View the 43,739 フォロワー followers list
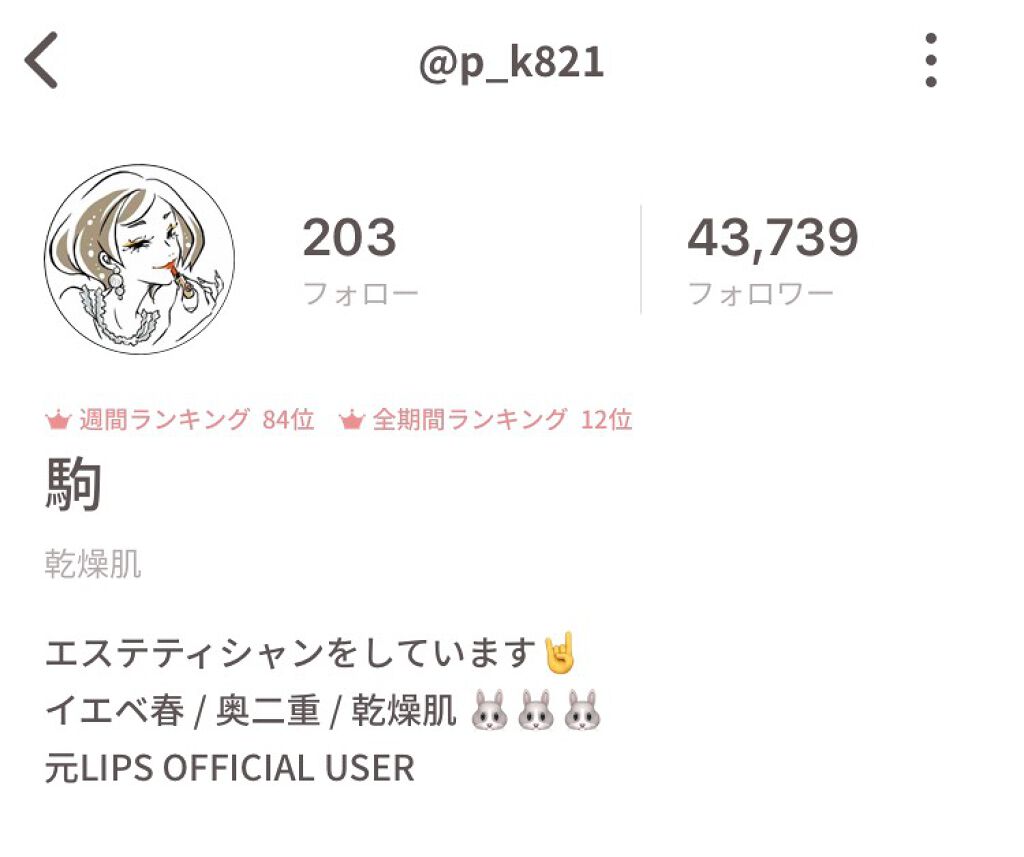1024x857 pixels. [x=771, y=259]
